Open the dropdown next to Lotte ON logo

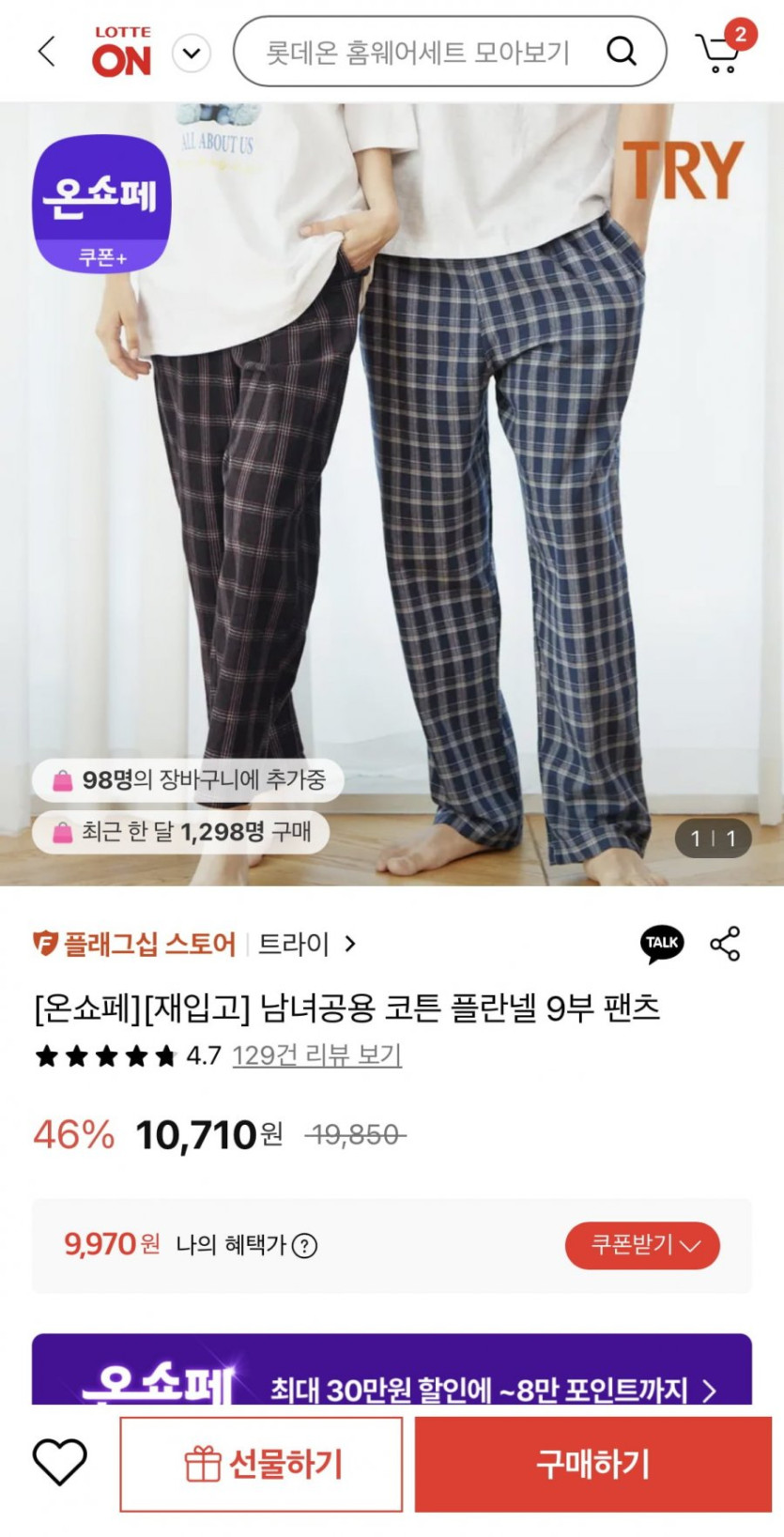pyautogui.click(x=192, y=53)
